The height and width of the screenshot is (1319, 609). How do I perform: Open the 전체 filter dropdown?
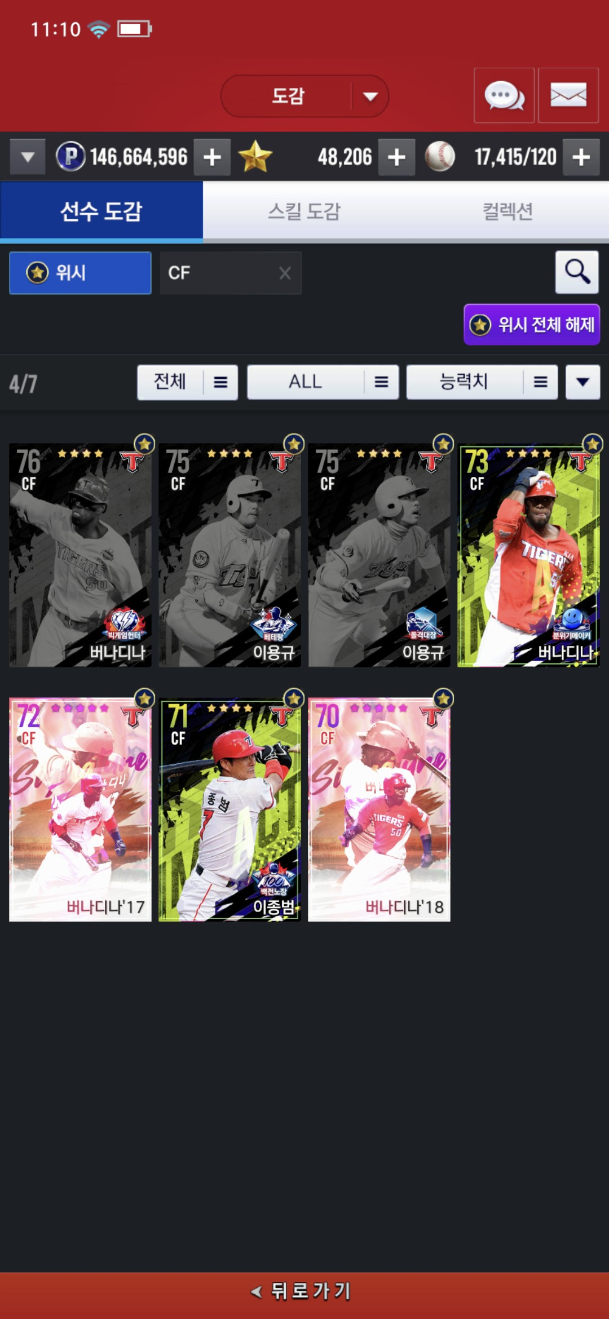[x=187, y=382]
